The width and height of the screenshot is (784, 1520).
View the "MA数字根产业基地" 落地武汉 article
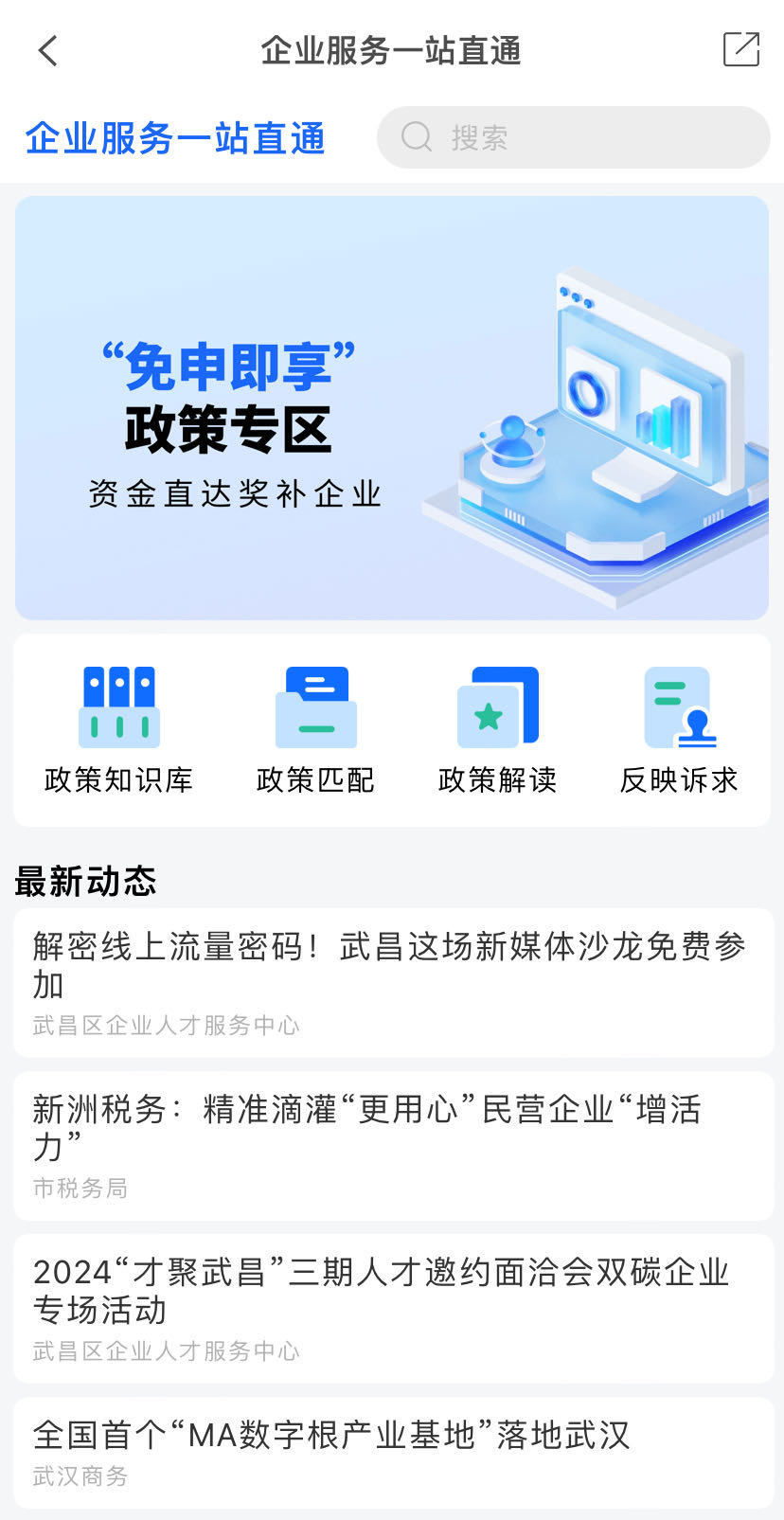point(392,1452)
